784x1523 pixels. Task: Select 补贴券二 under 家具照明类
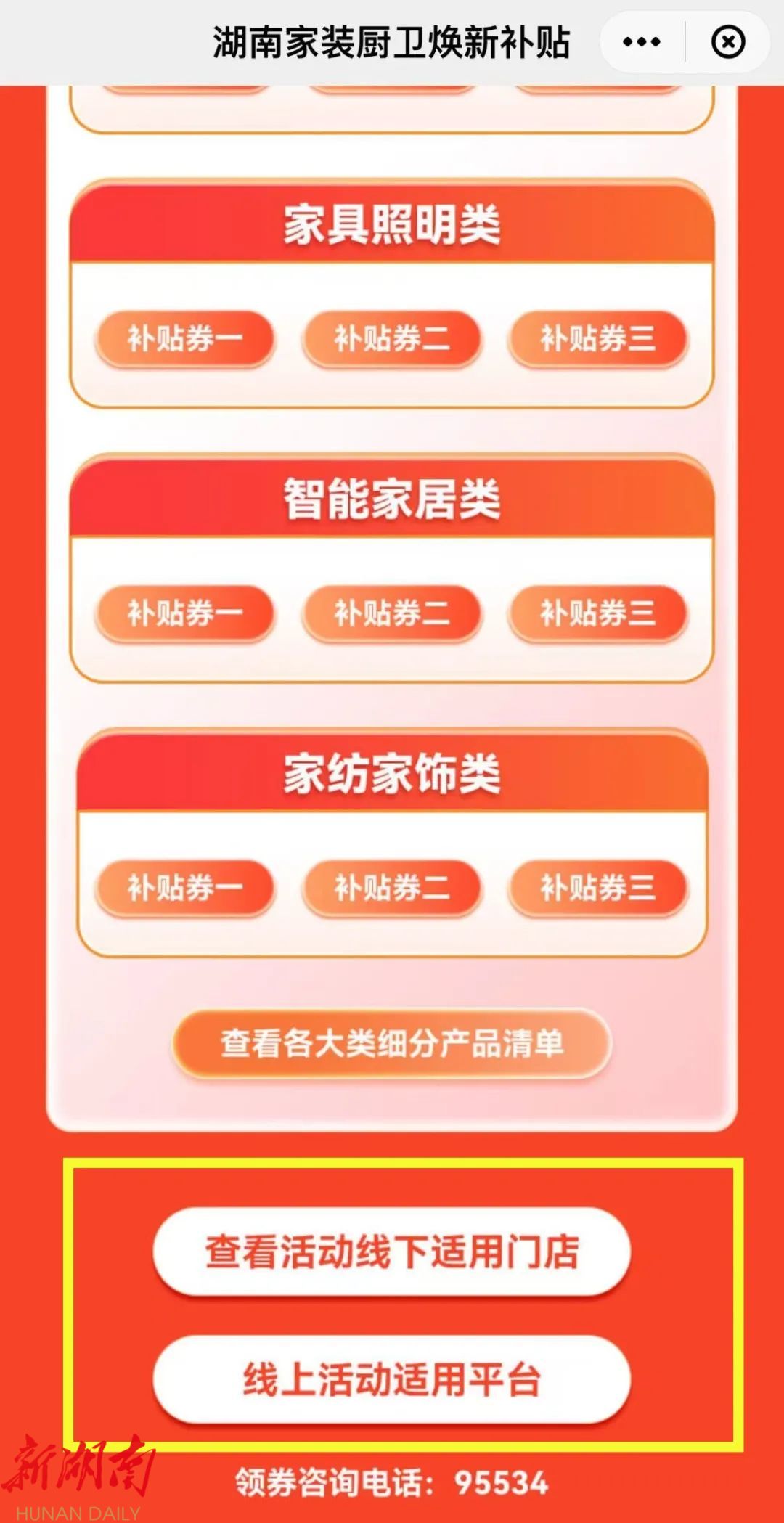tap(392, 338)
